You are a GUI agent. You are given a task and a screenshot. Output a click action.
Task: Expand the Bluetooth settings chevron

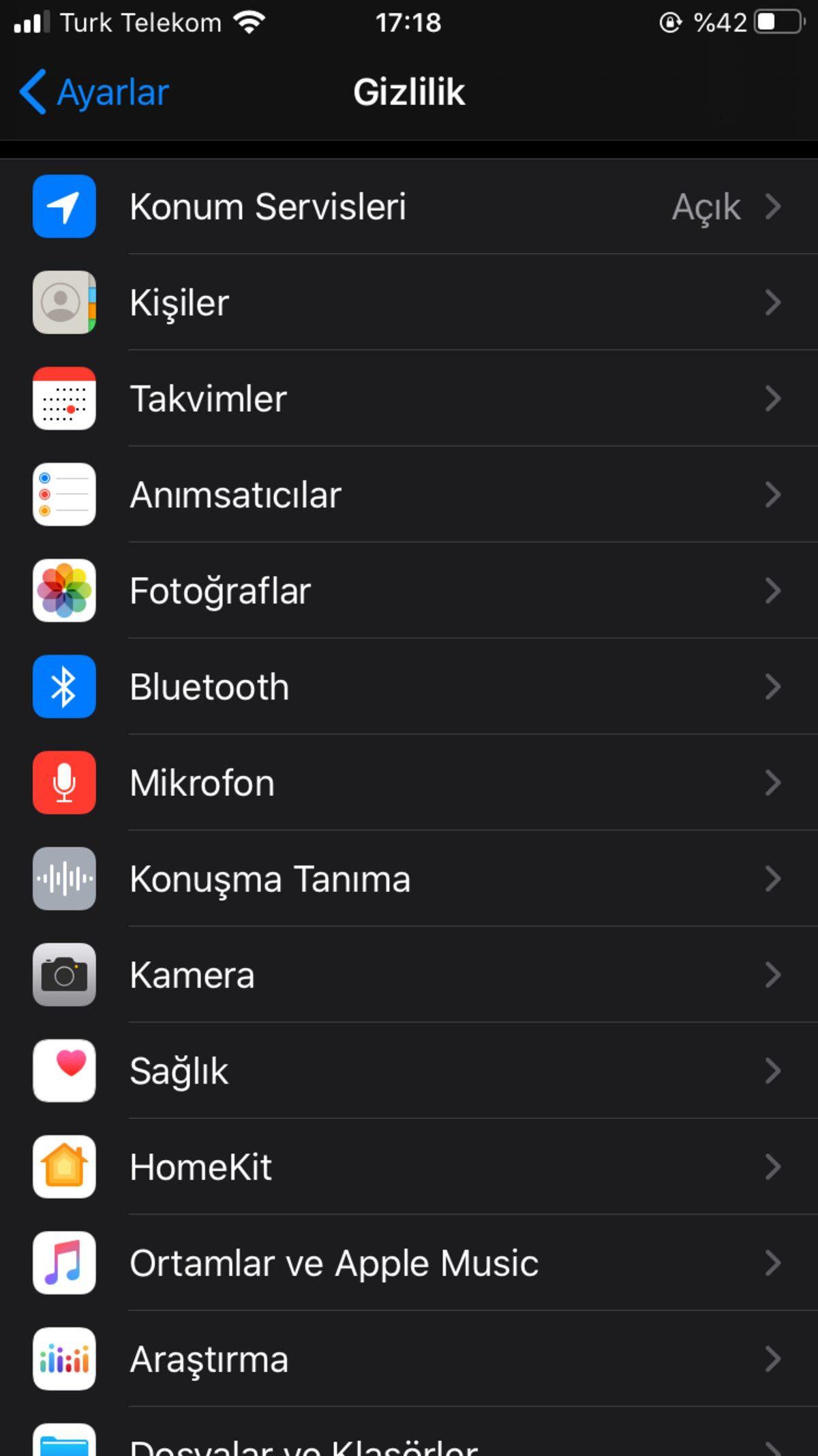click(x=774, y=687)
